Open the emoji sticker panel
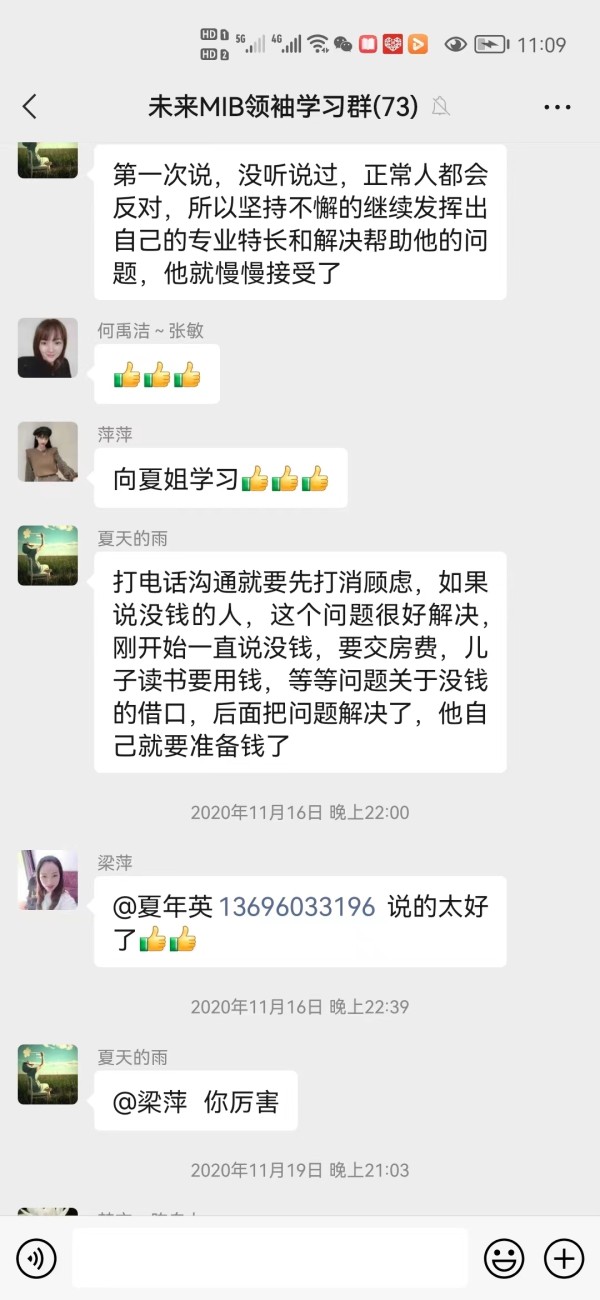This screenshot has width=600, height=1300. pyautogui.click(x=504, y=1257)
